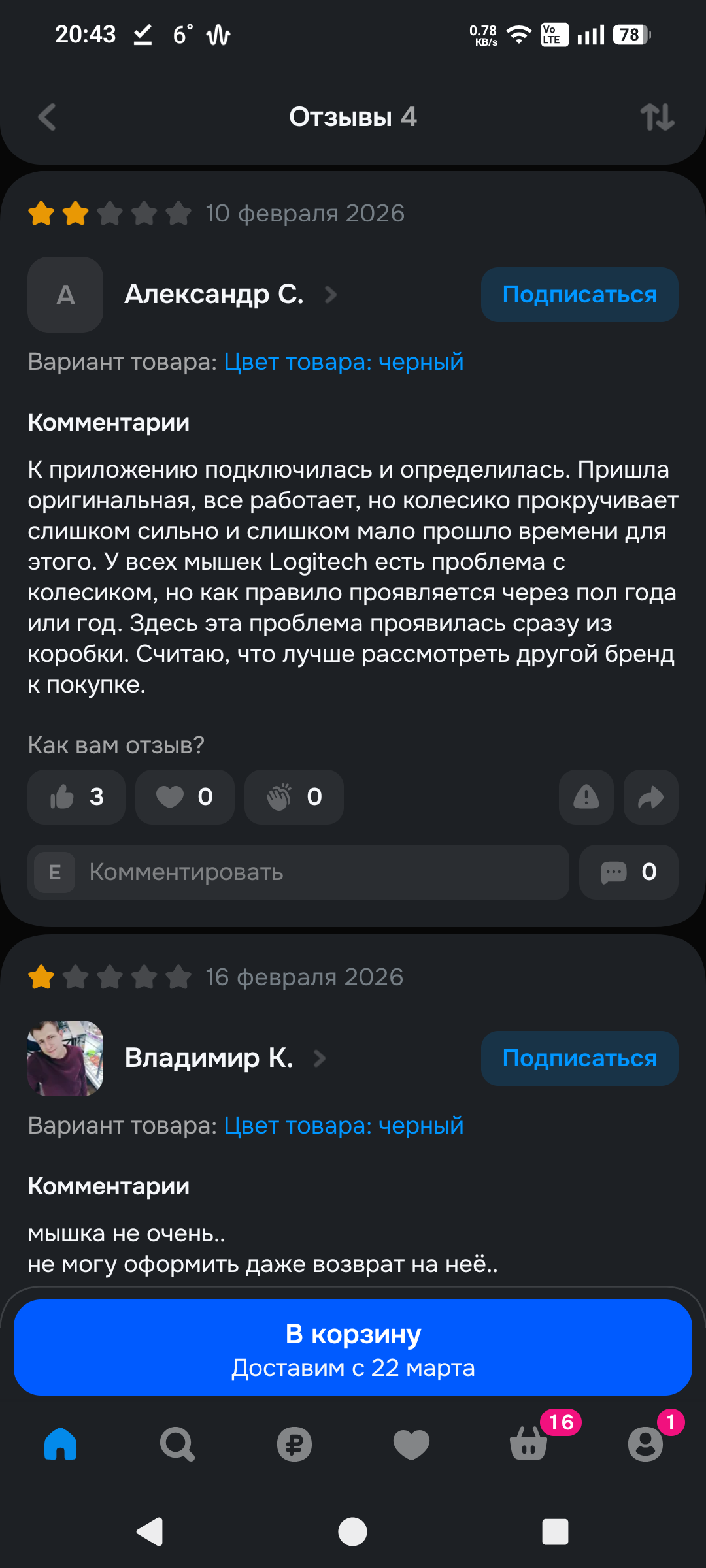Tap the 'Комментировать' input field

298,872
